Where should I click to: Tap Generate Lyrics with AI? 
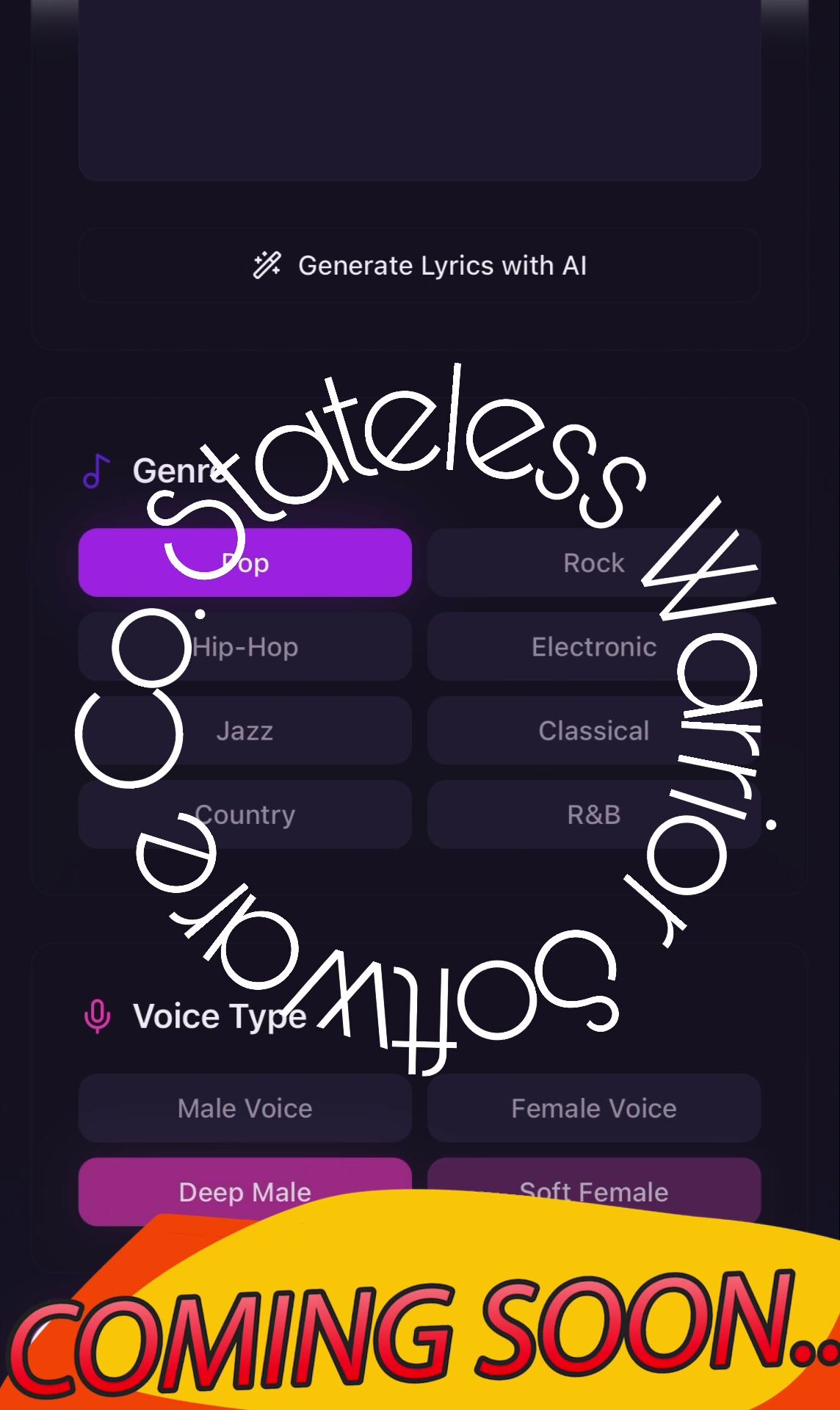(419, 265)
